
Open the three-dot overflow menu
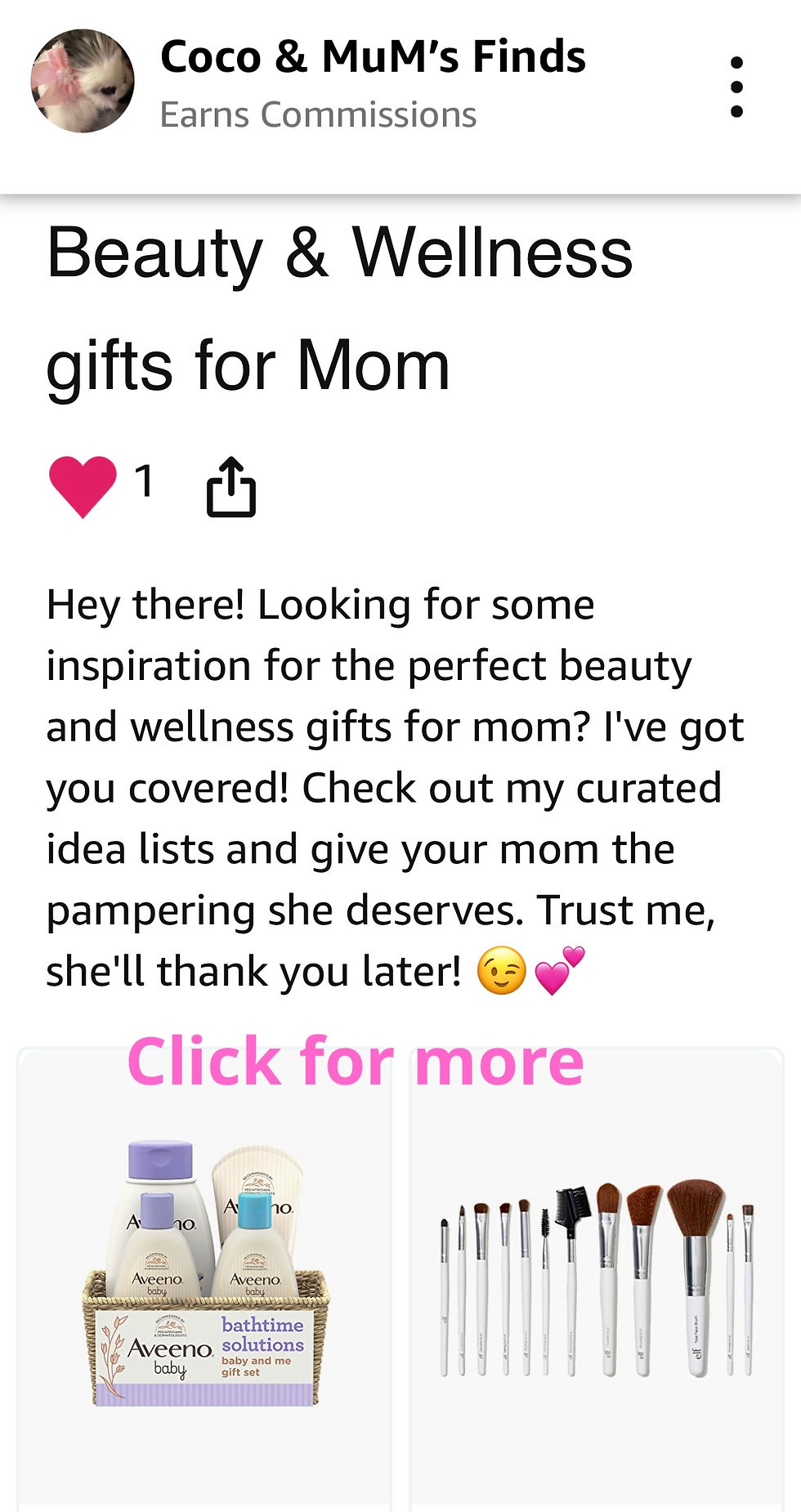pyautogui.click(x=736, y=87)
